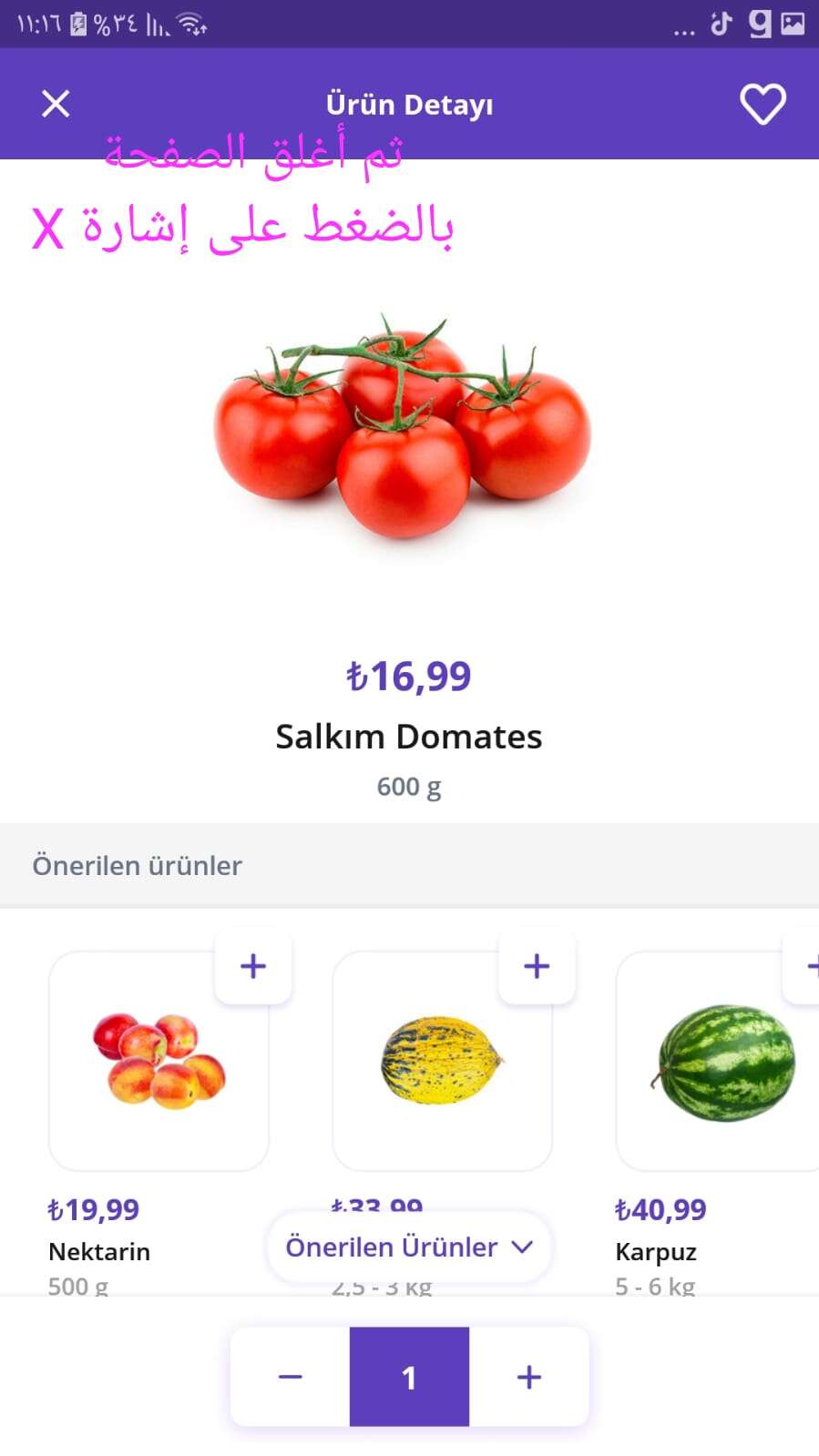The height and width of the screenshot is (1456, 819).
Task: Increase the tomato quantity by one
Action: [x=529, y=1377]
